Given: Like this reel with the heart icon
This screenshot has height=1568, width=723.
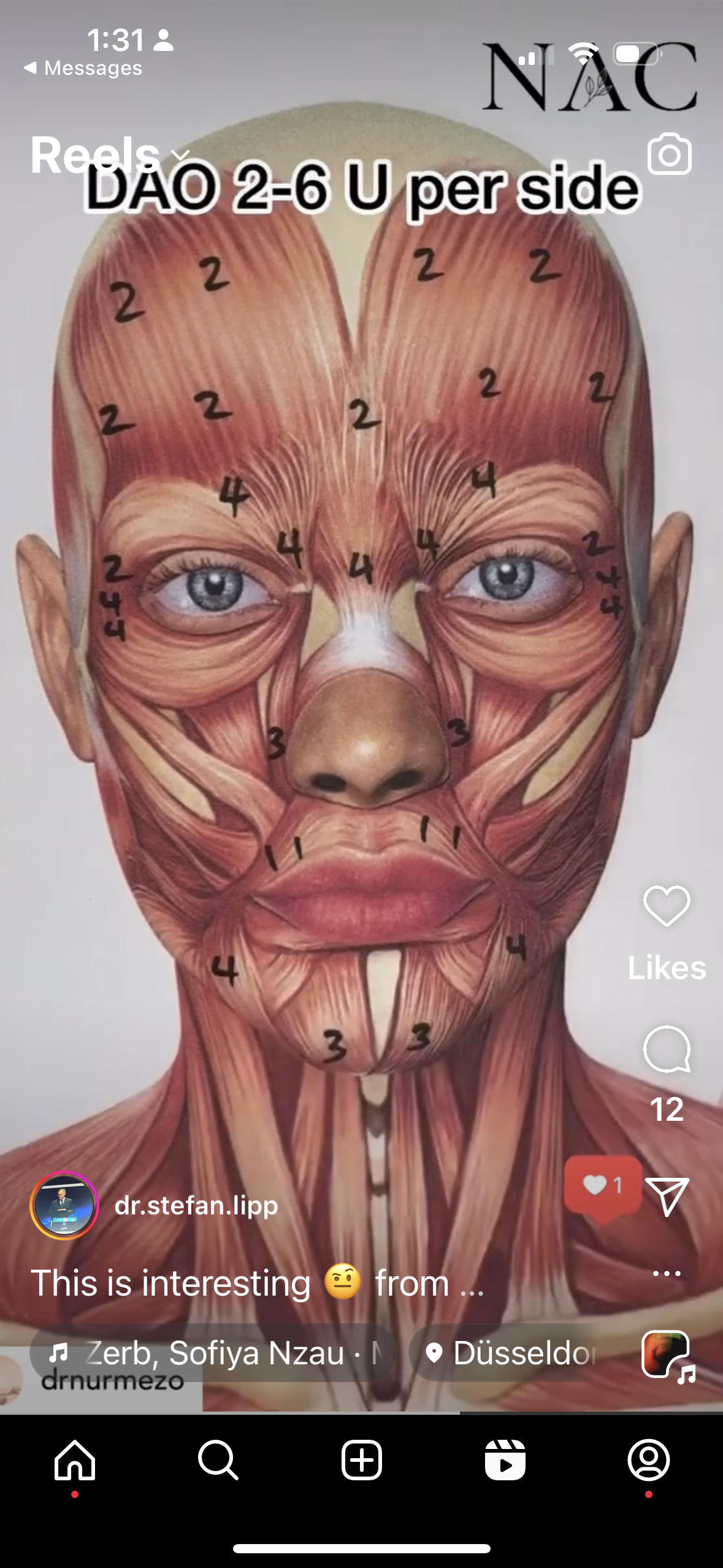Looking at the screenshot, I should pyautogui.click(x=667, y=905).
